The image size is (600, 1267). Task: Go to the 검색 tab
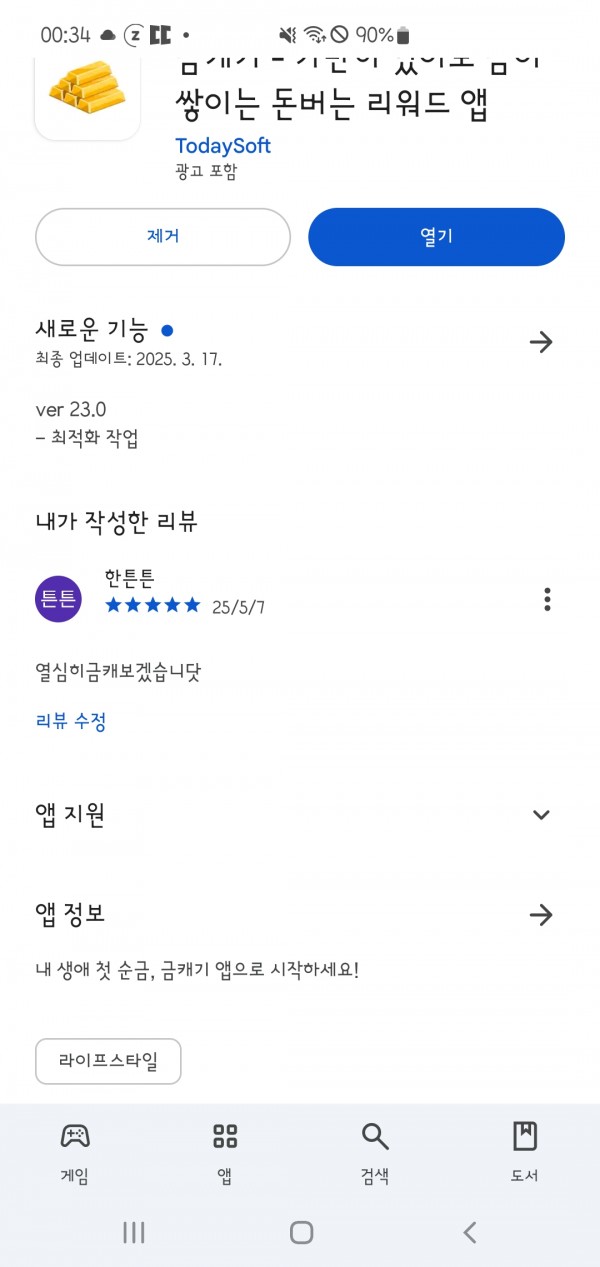(x=375, y=1152)
